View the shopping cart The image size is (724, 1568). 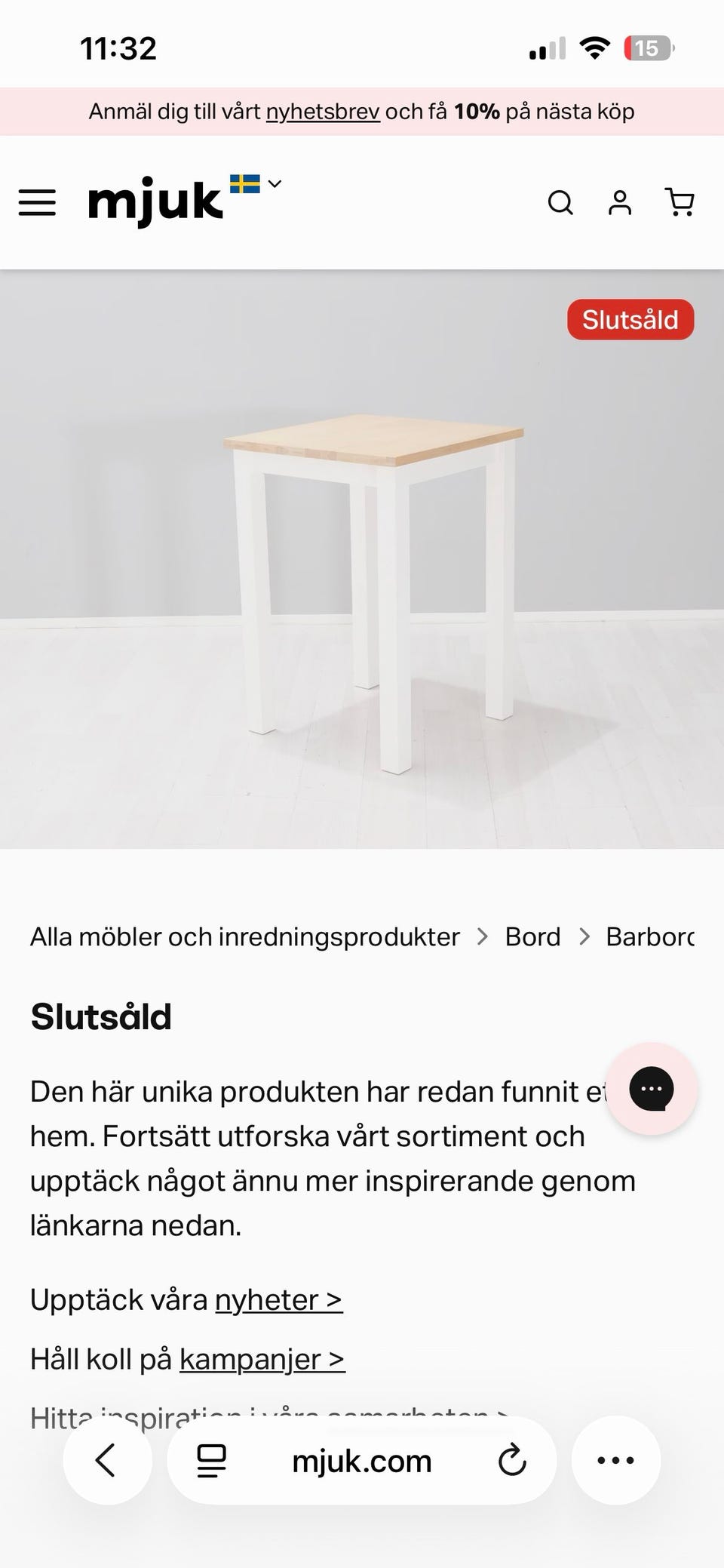(680, 203)
